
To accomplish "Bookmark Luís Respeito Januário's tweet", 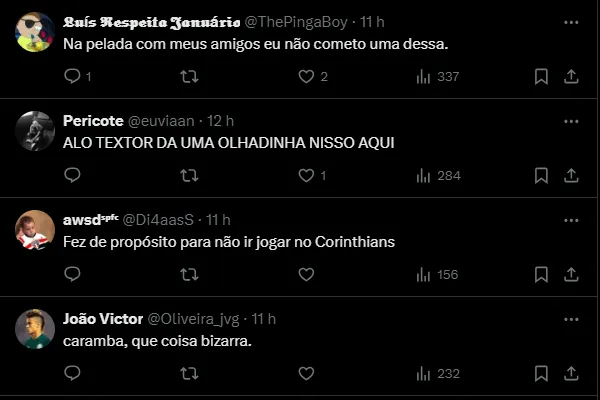I will coord(541,76).
